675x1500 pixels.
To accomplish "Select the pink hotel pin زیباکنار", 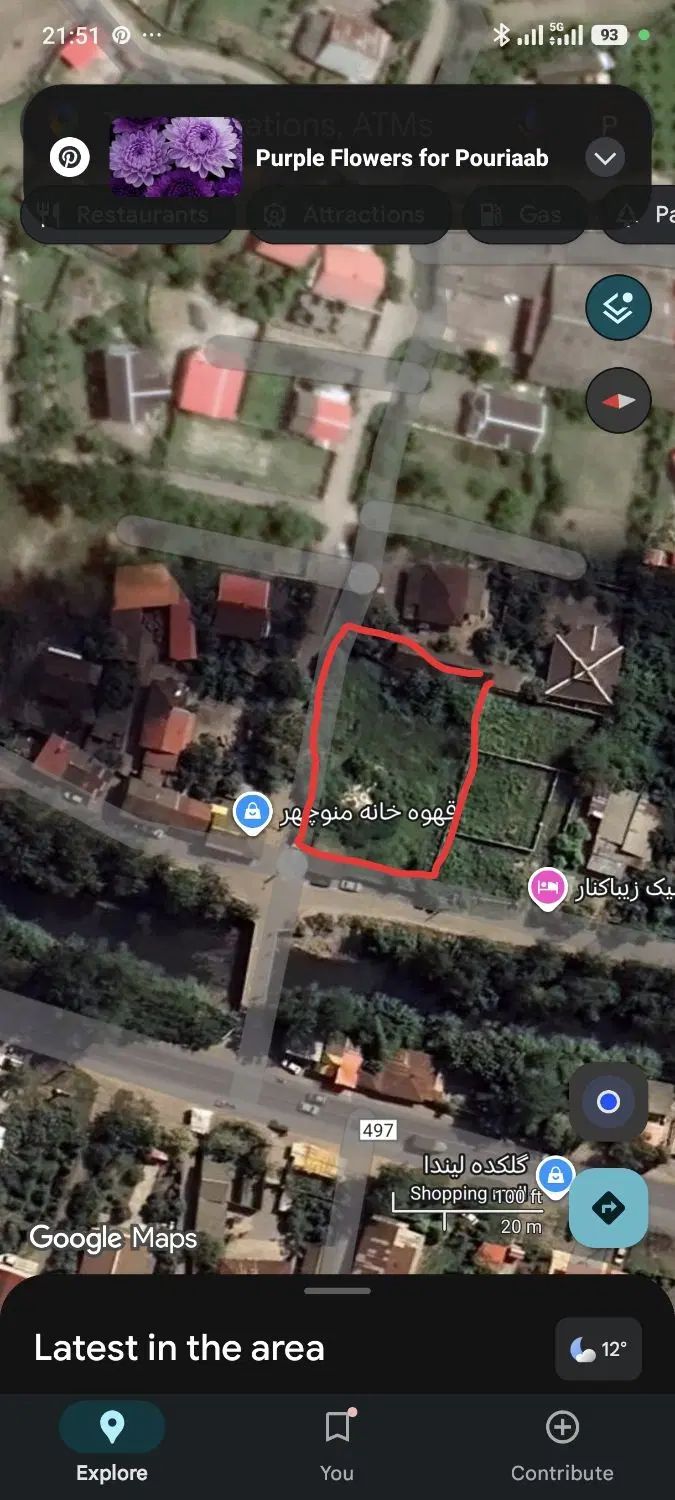I will pyautogui.click(x=548, y=888).
